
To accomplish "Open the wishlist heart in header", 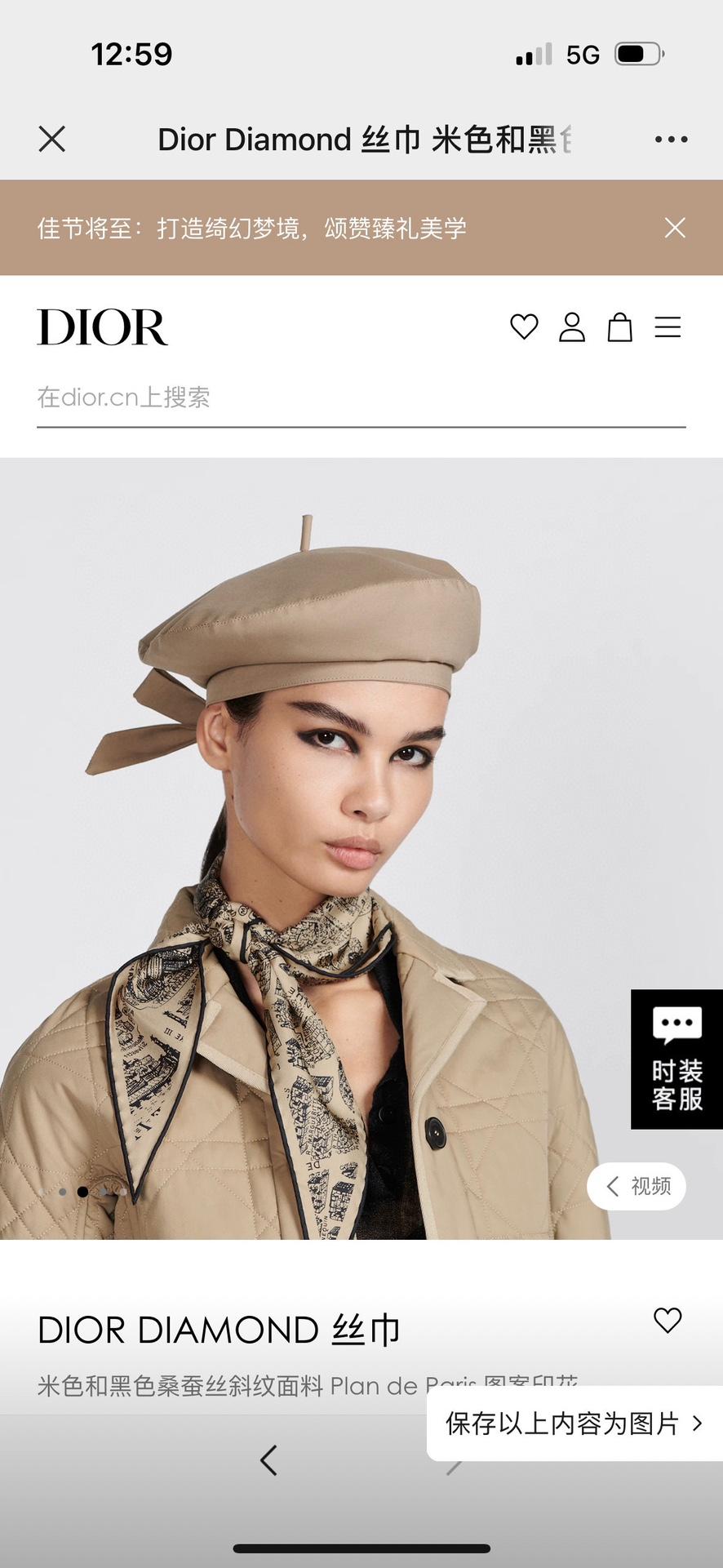I will tap(524, 327).
